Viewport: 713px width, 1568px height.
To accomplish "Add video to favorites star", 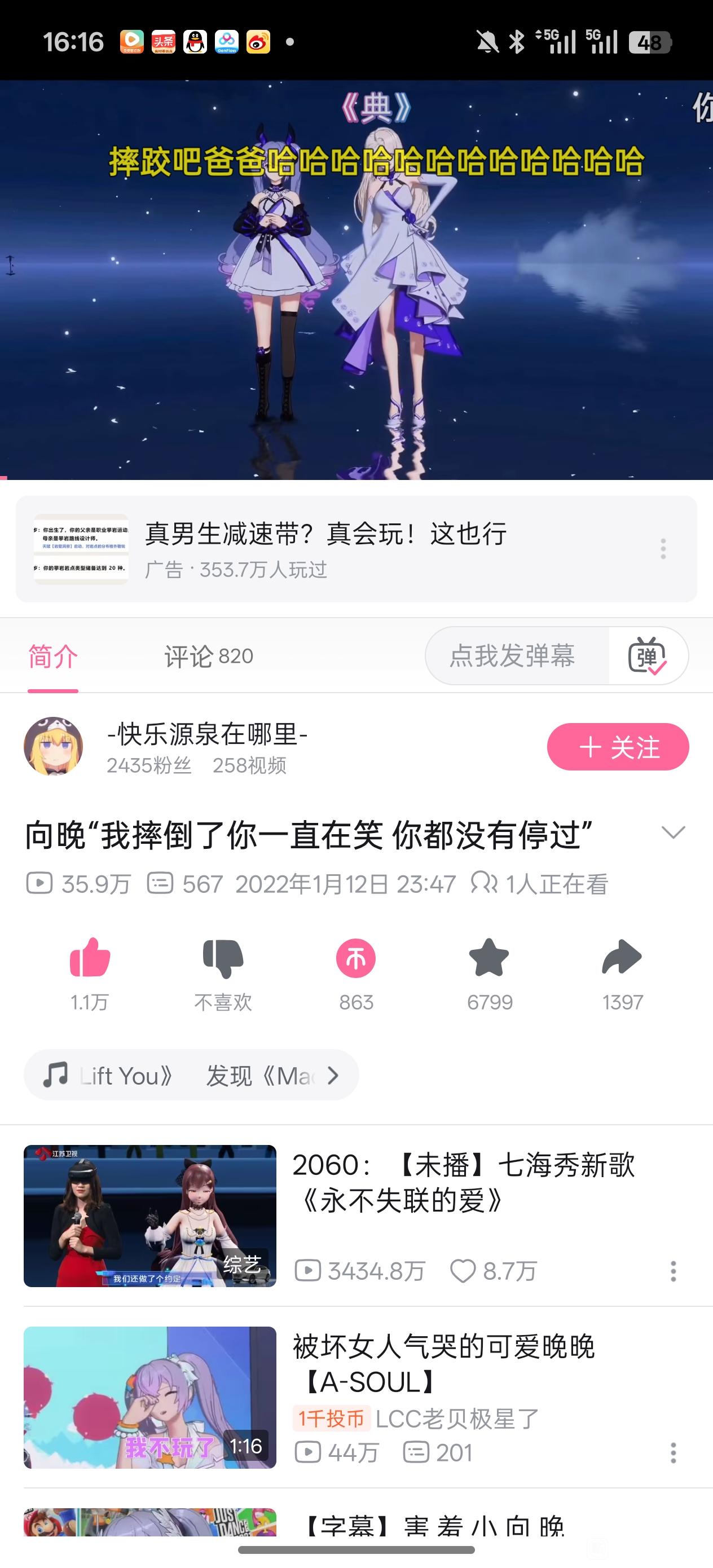I will pos(490,958).
